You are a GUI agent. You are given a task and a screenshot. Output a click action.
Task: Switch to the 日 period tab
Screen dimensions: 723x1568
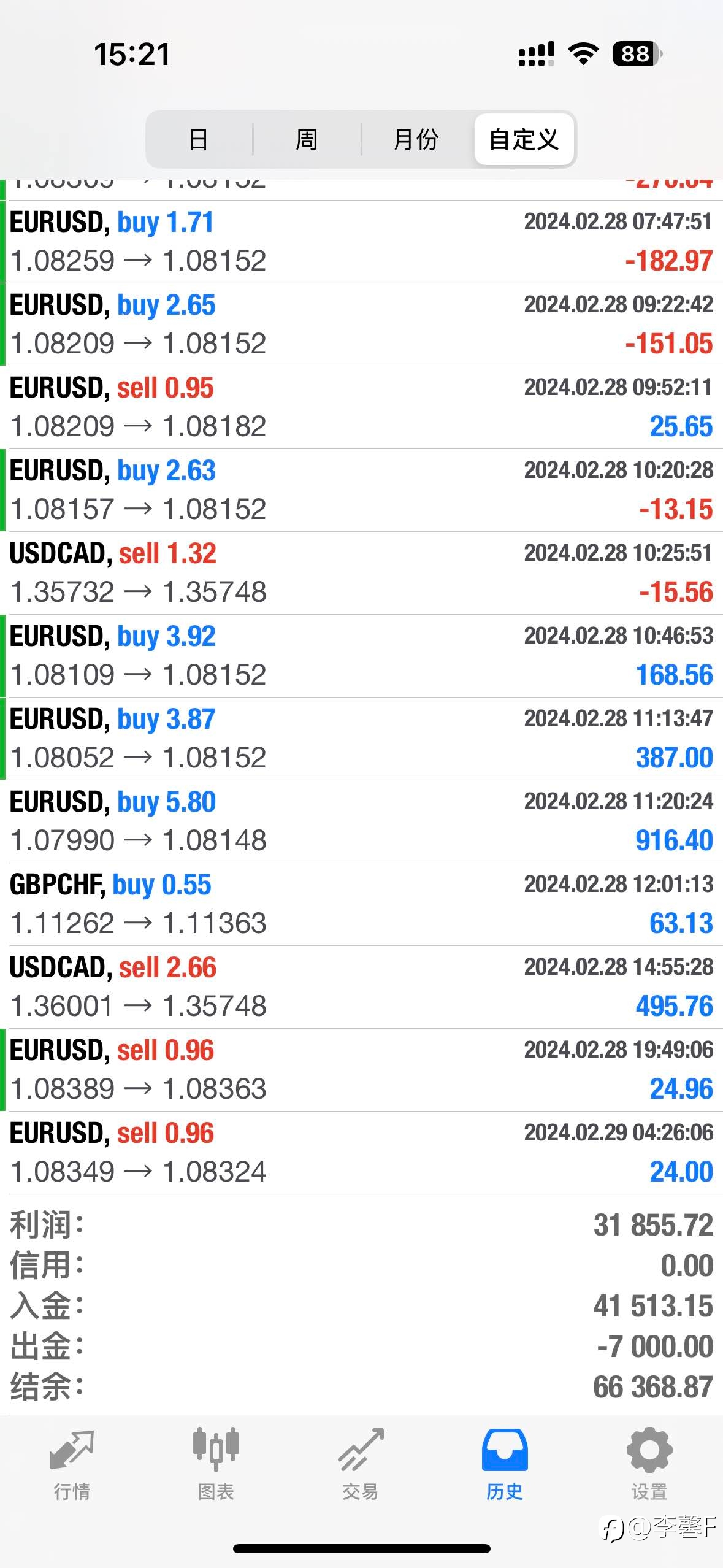pyautogui.click(x=199, y=139)
